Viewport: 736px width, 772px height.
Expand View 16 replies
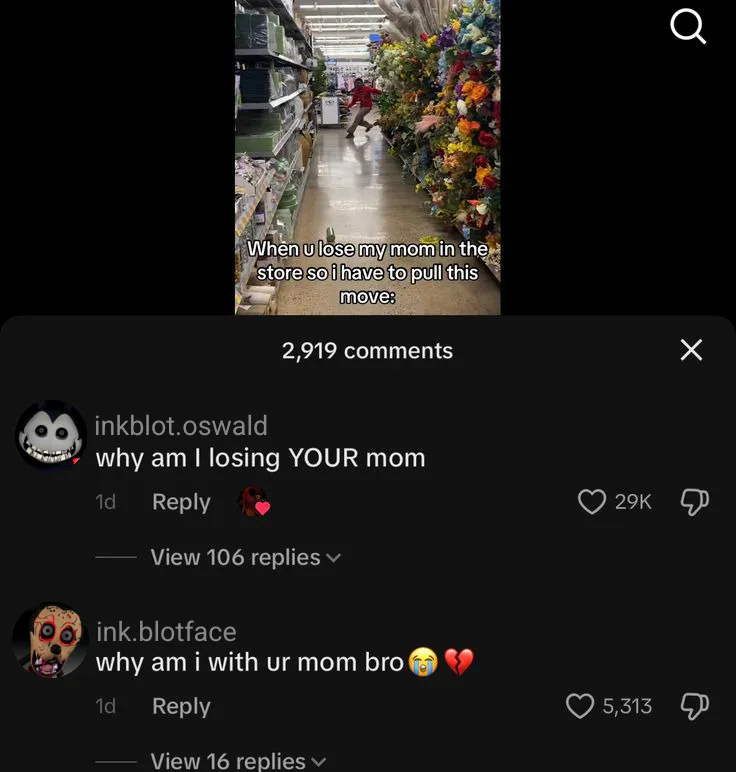pos(238,761)
